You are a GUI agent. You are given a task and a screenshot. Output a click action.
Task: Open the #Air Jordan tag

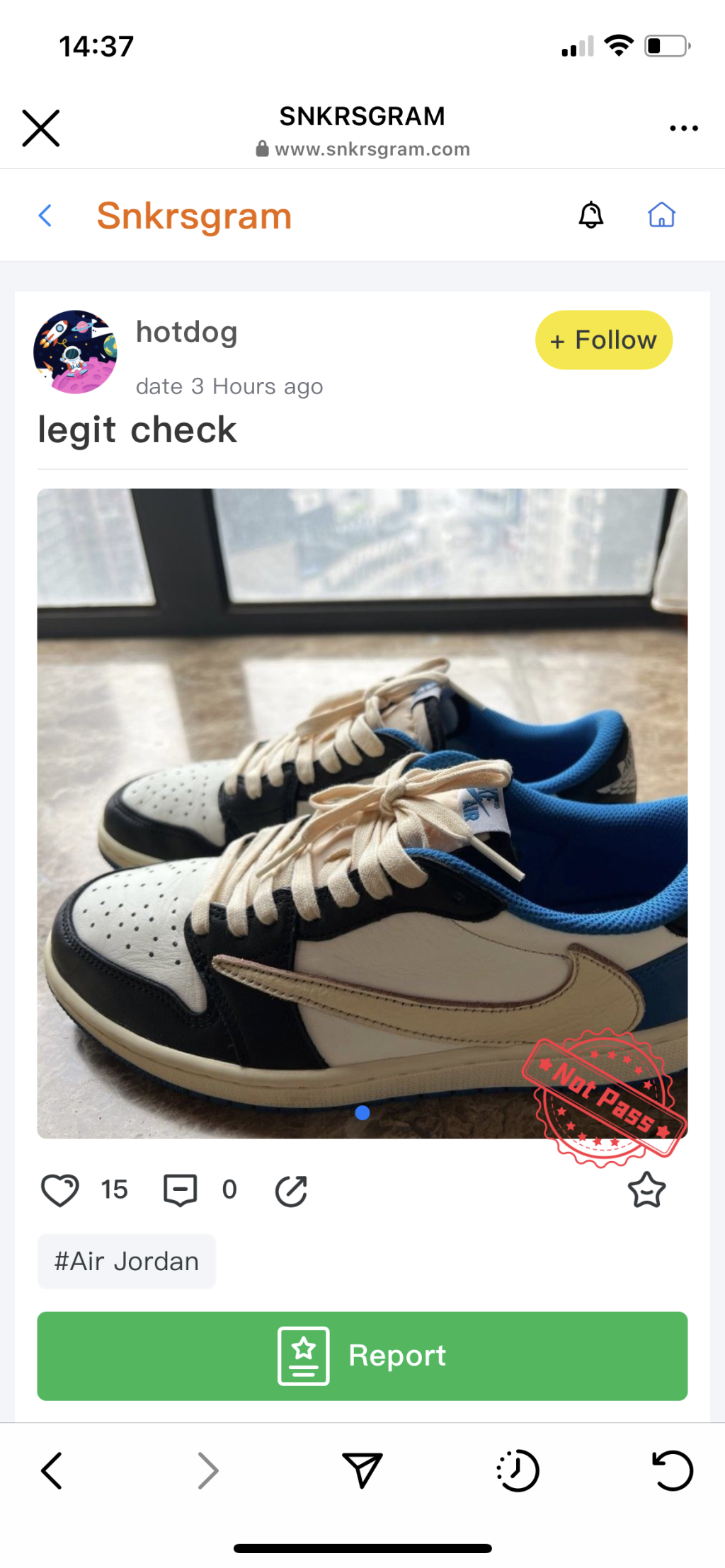point(127,1261)
